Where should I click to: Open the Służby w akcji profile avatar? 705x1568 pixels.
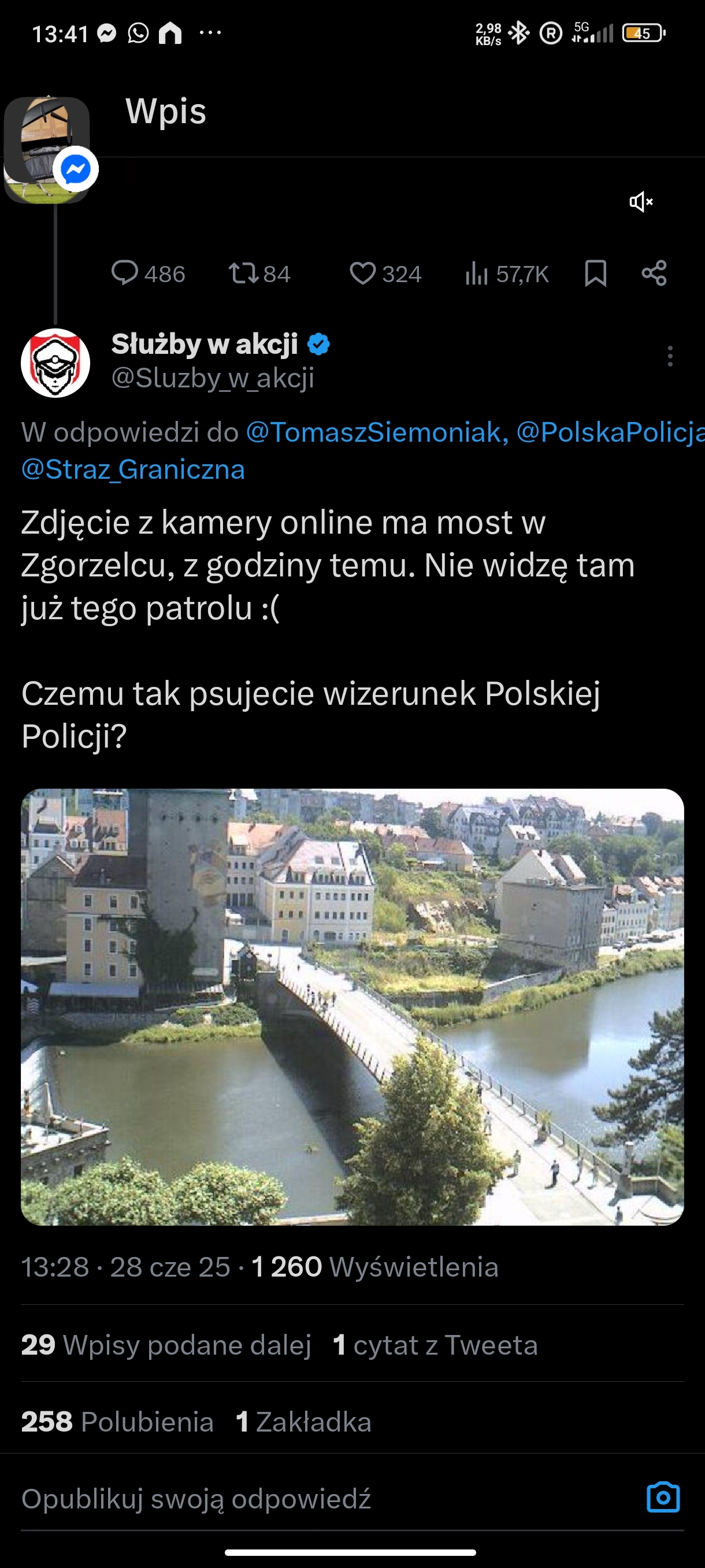pos(55,363)
